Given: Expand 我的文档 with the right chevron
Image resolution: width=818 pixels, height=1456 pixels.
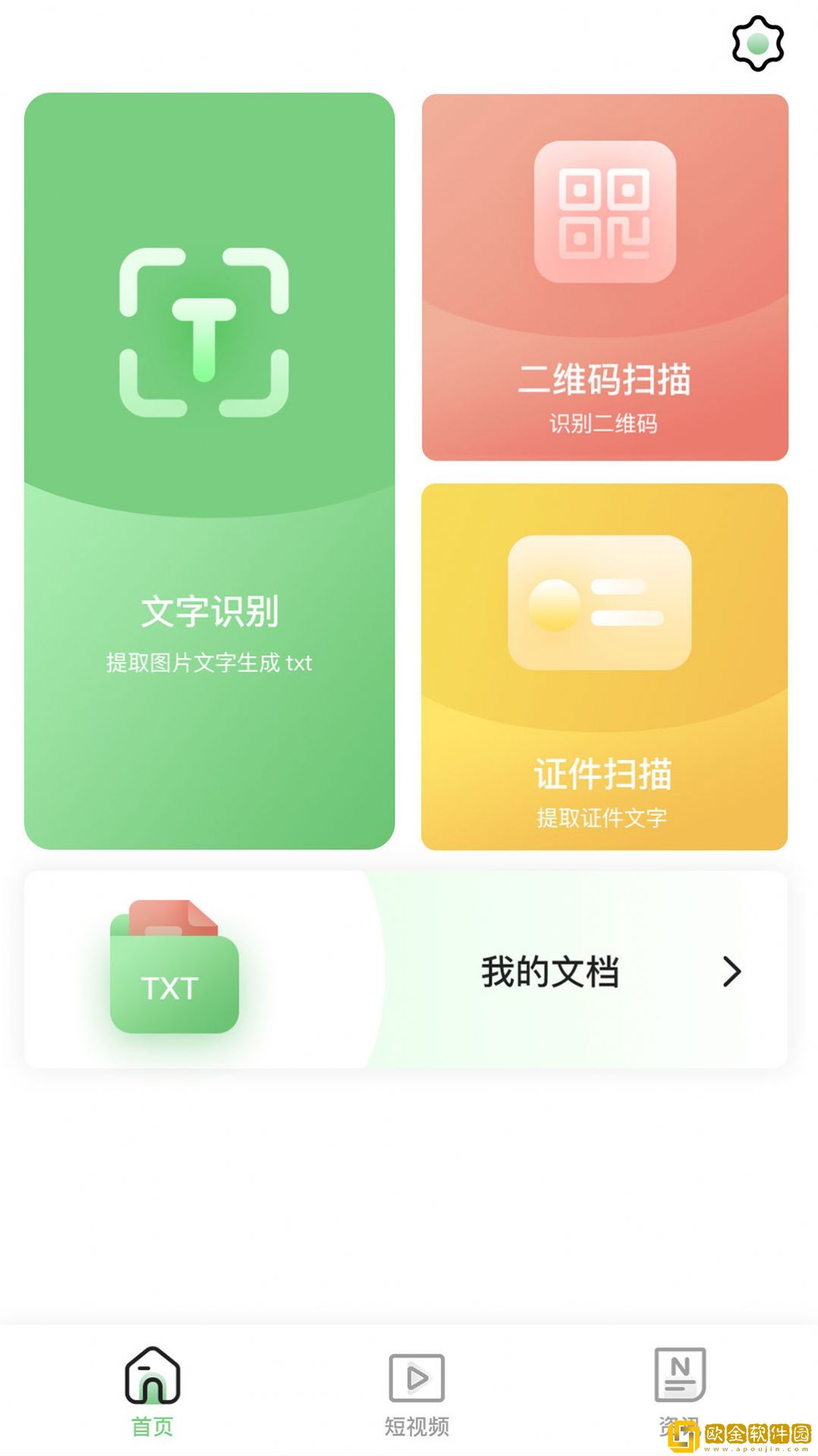Looking at the screenshot, I should (x=732, y=971).
